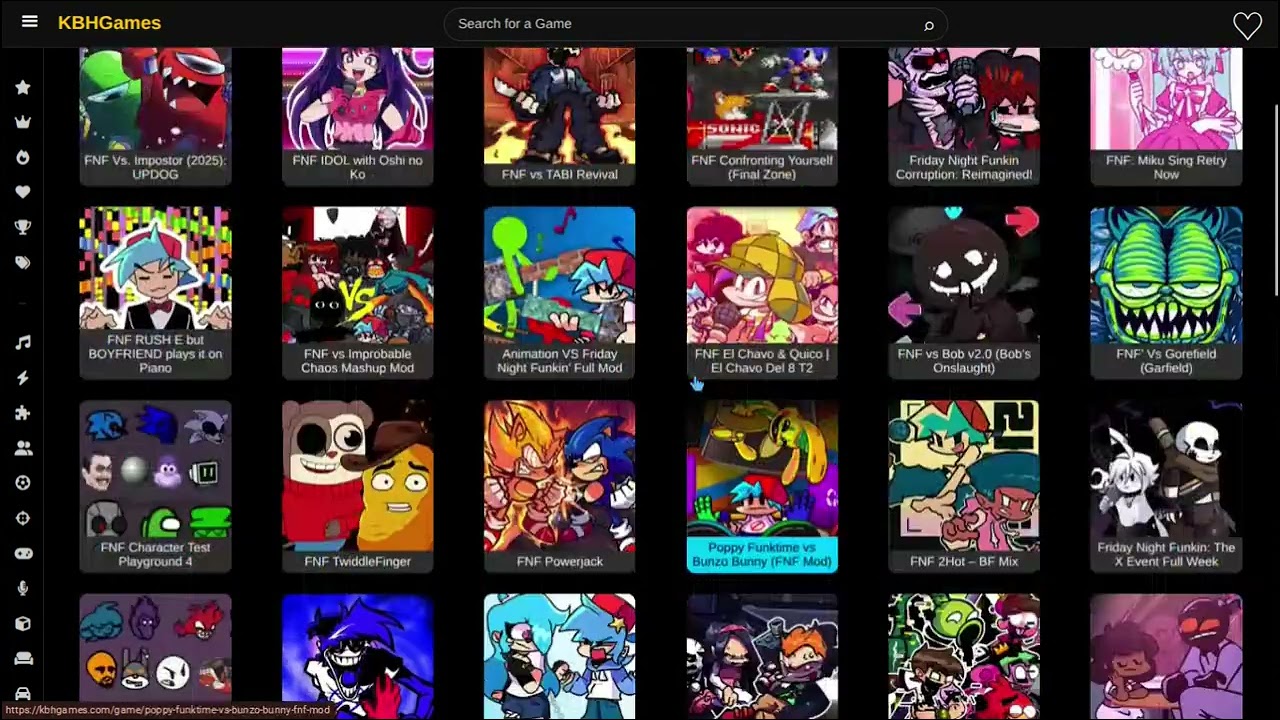
Task: Tap the search magnifier icon
Action: click(x=928, y=25)
